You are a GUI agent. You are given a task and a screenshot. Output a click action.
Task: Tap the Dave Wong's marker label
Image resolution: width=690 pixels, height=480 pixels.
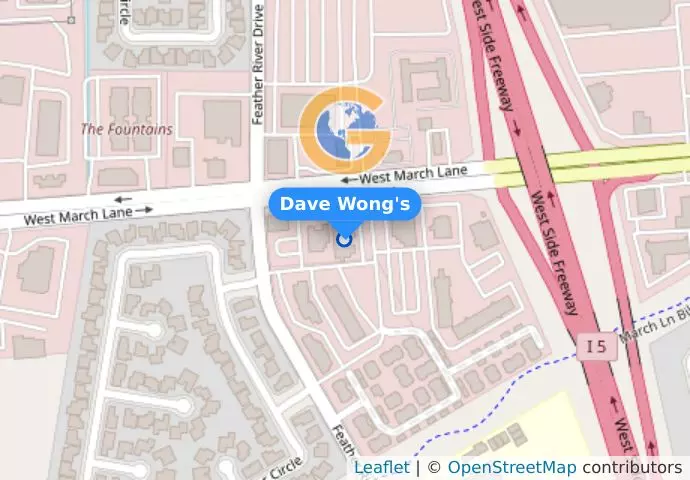coord(345,204)
